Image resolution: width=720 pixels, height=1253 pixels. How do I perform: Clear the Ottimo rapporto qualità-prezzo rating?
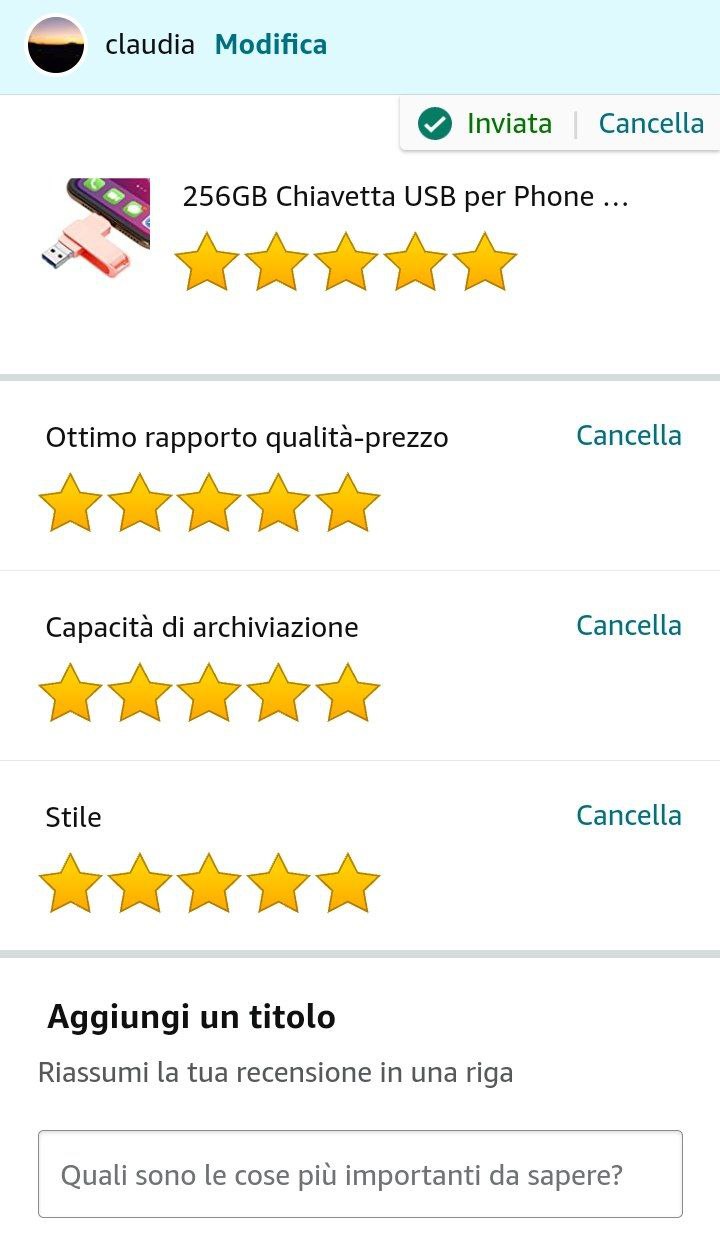[x=628, y=435]
